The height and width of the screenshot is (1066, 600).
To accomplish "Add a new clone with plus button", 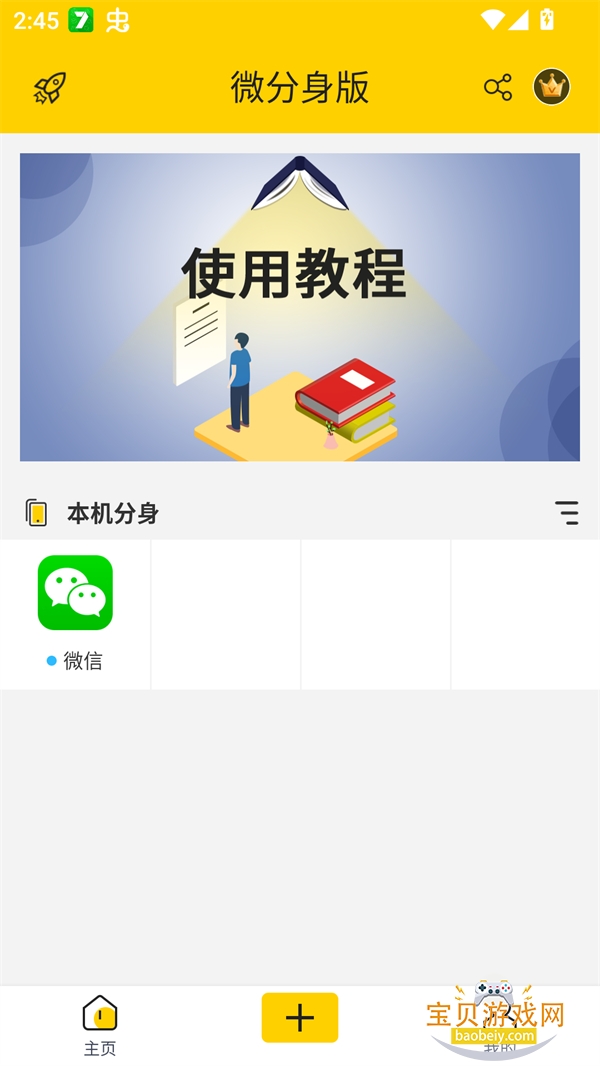I will (x=300, y=1018).
